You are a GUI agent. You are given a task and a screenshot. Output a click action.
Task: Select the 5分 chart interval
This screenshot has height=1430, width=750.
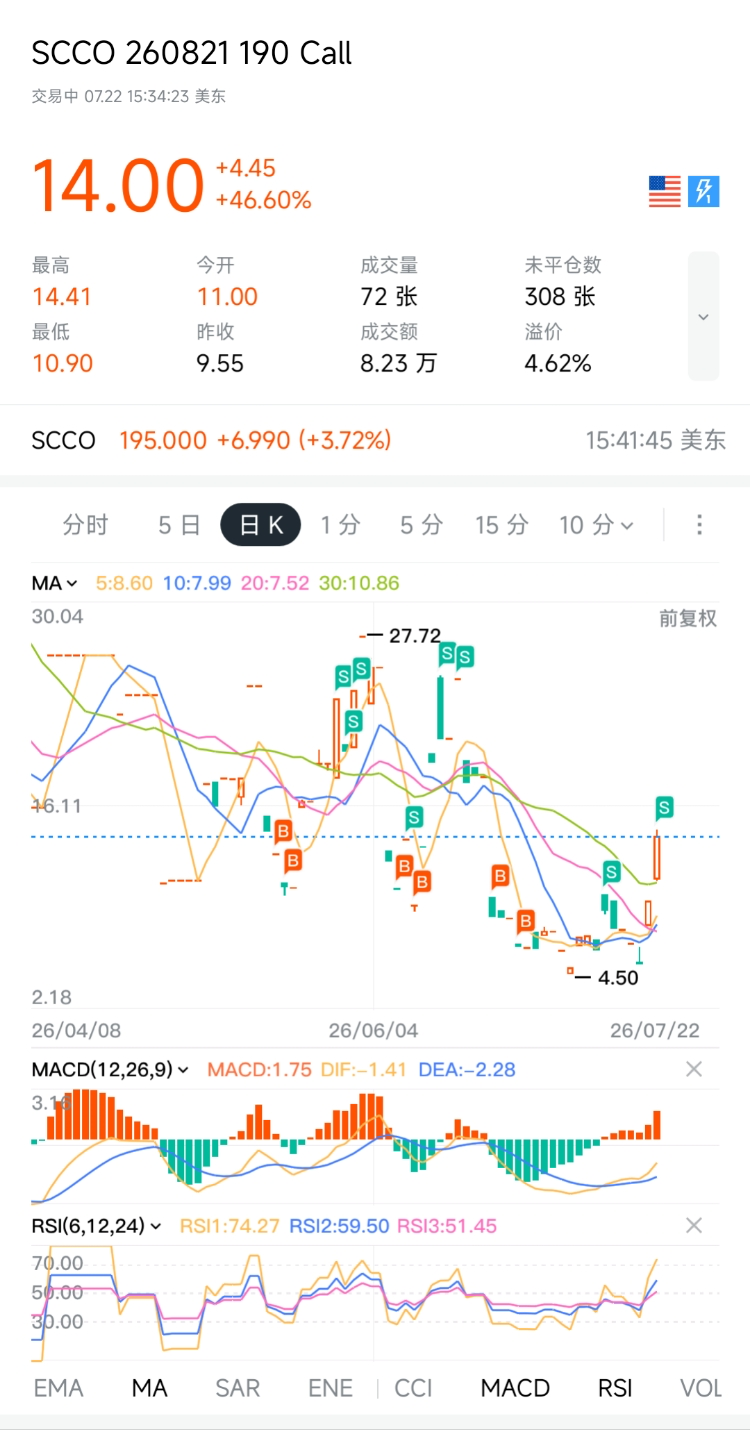421,525
